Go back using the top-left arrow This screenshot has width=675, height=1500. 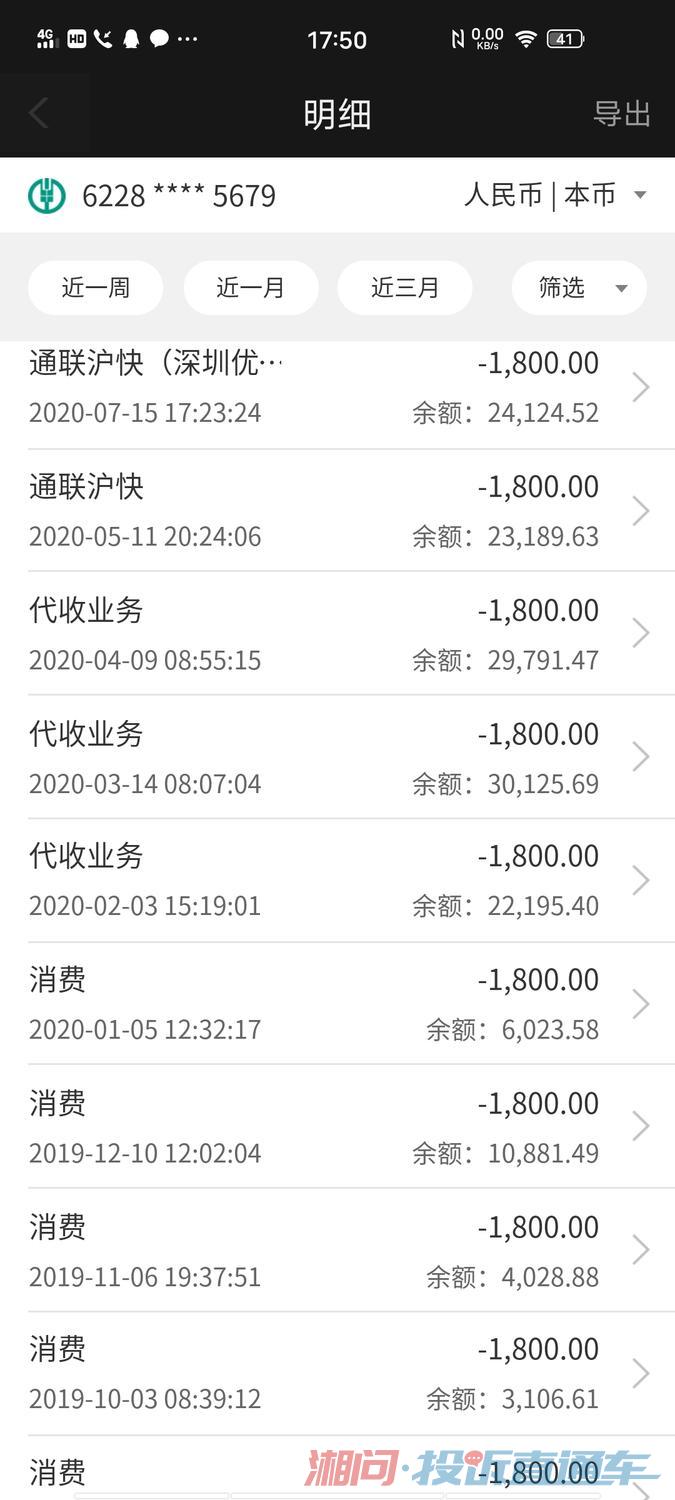coord(40,114)
